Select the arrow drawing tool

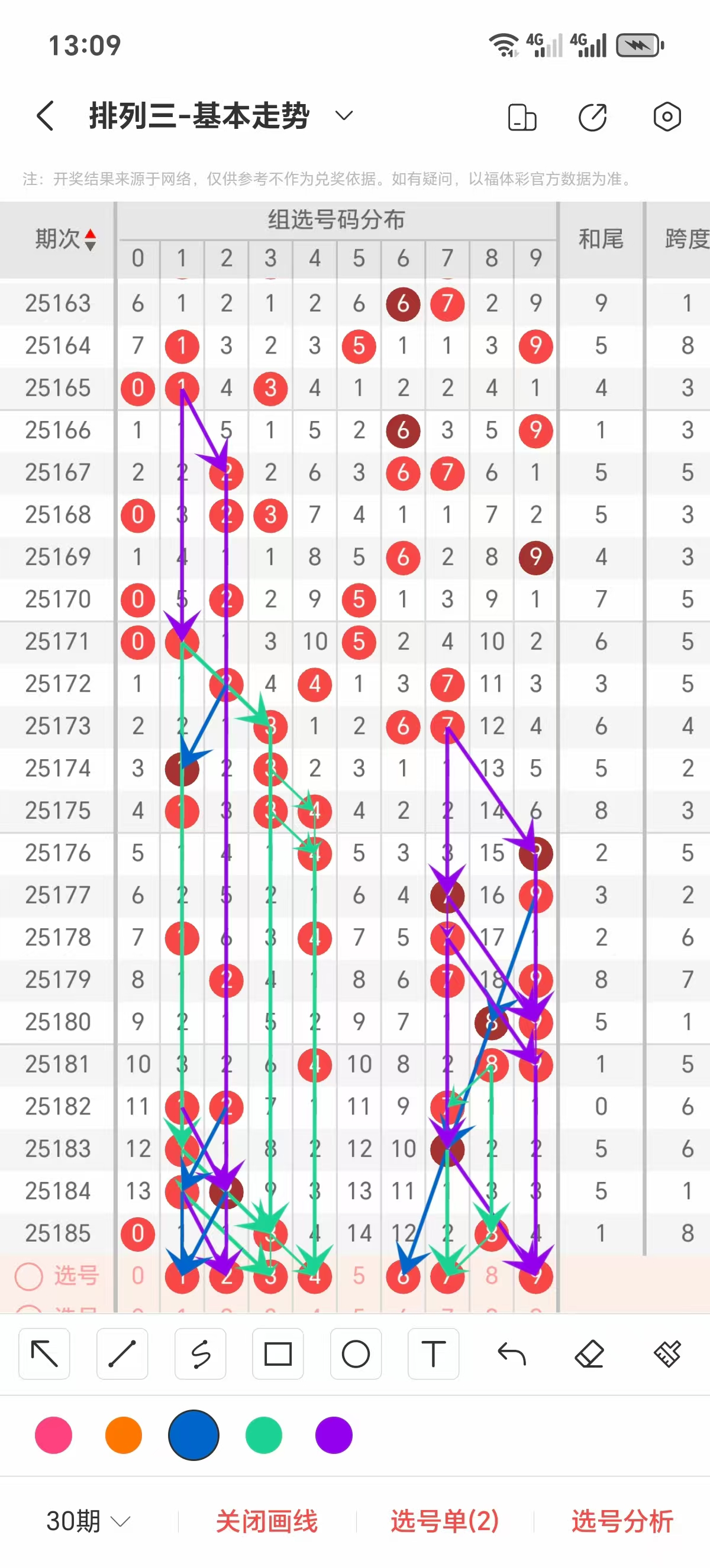point(44,1355)
